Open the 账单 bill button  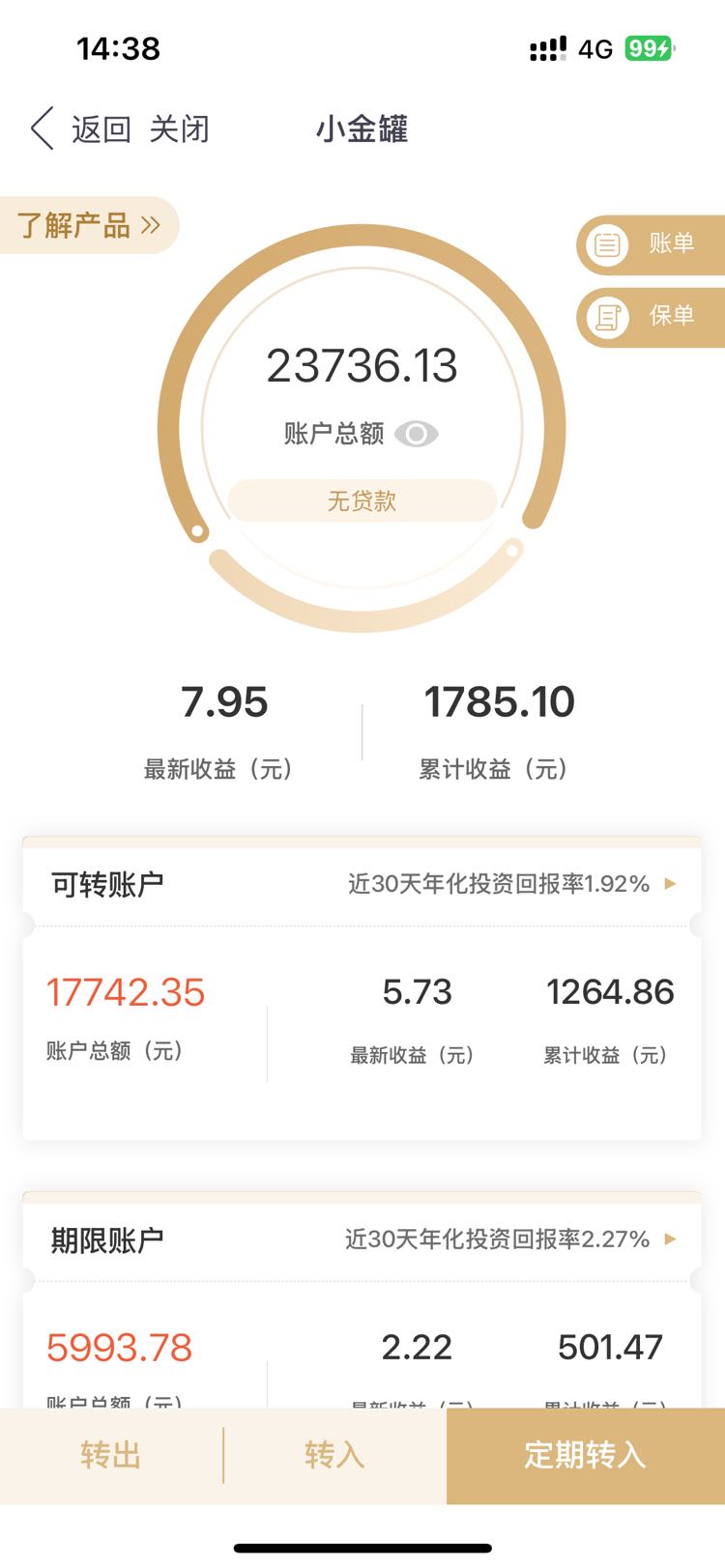[651, 243]
